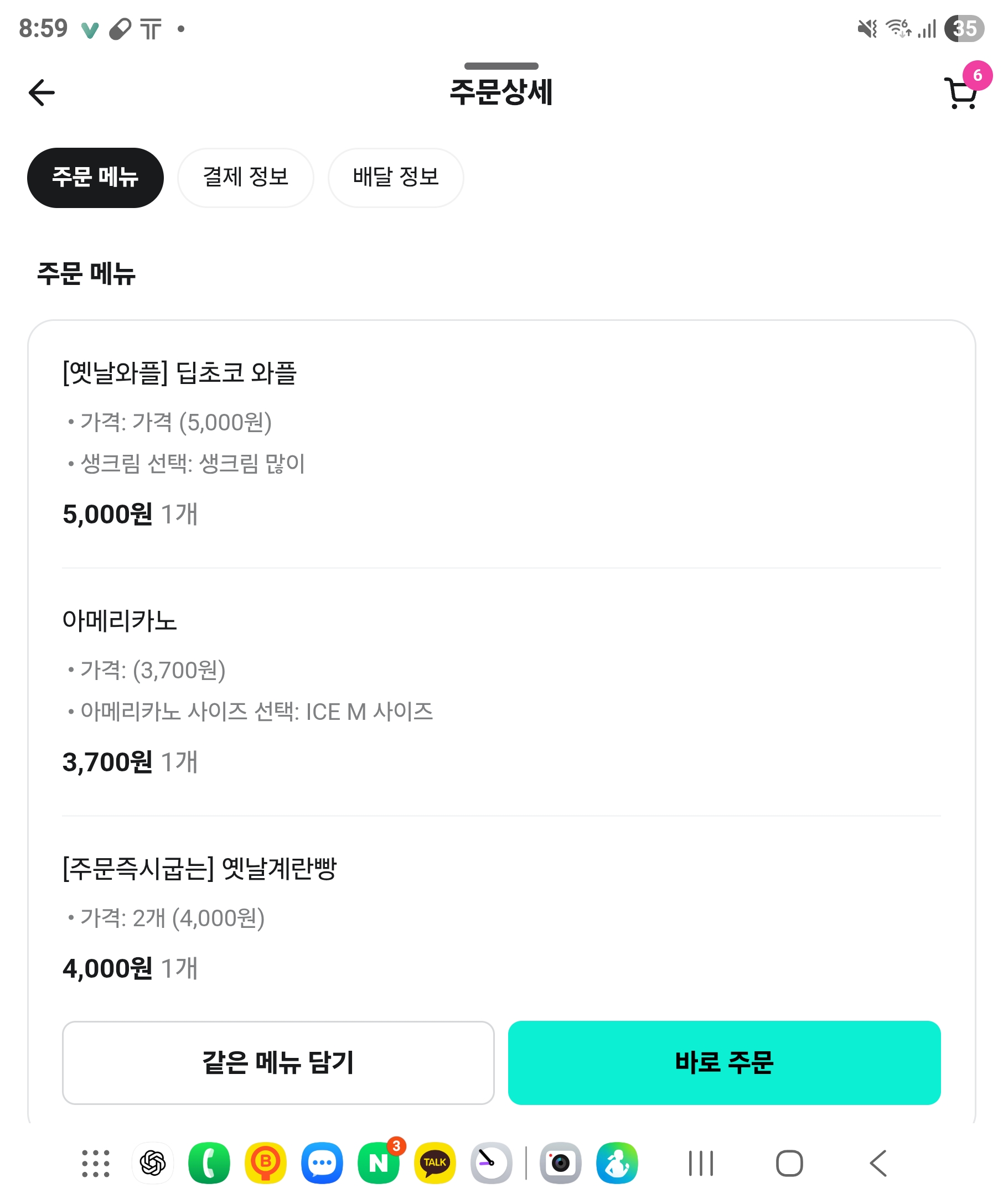Screen dimensions: 1003x1204
Task: Open the Naver app from taskbar
Action: pos(379,1163)
